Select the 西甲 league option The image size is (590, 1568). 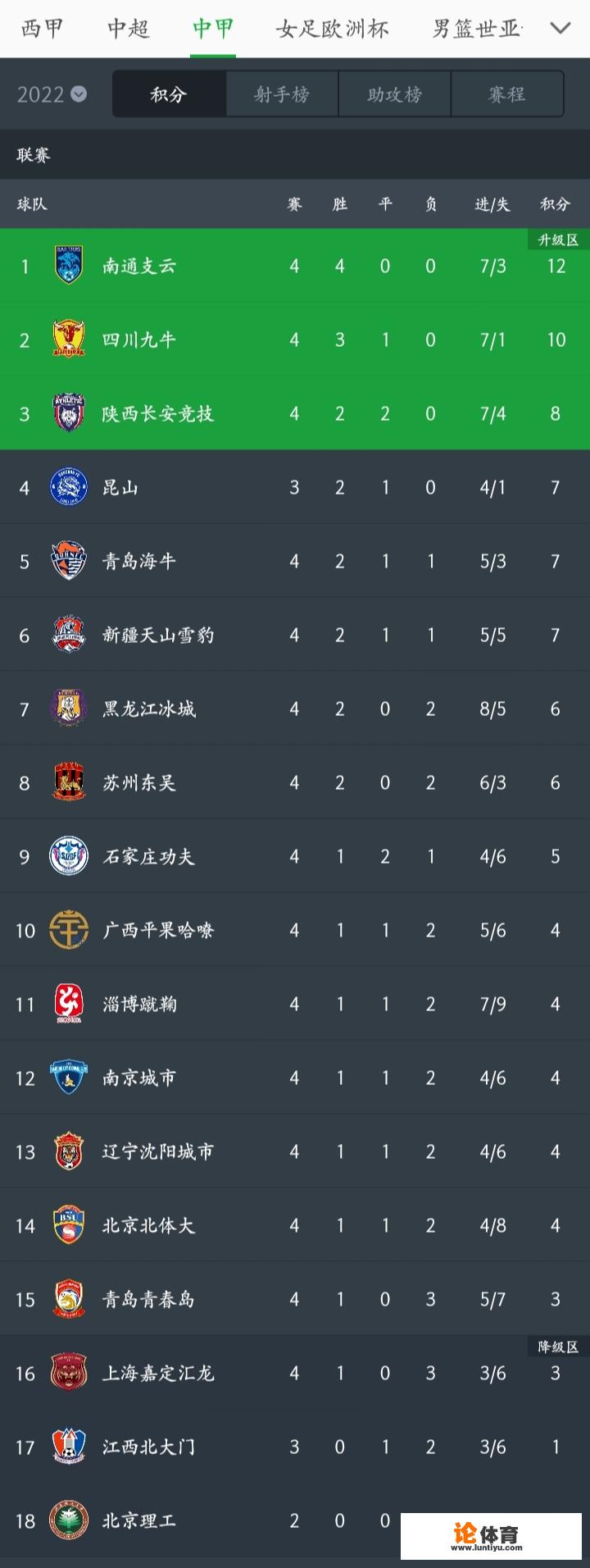coord(45,27)
